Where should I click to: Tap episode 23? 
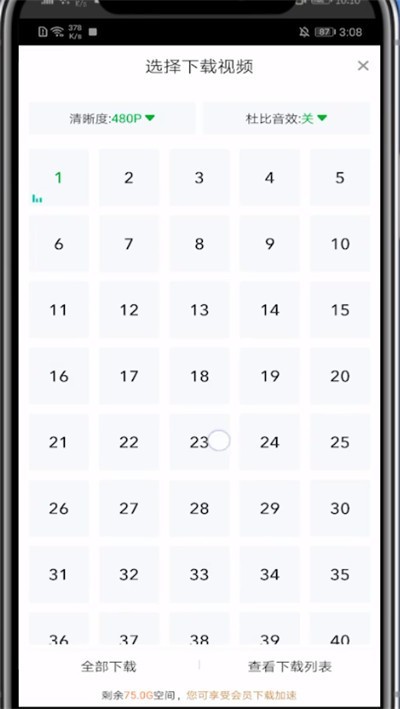pos(199,442)
